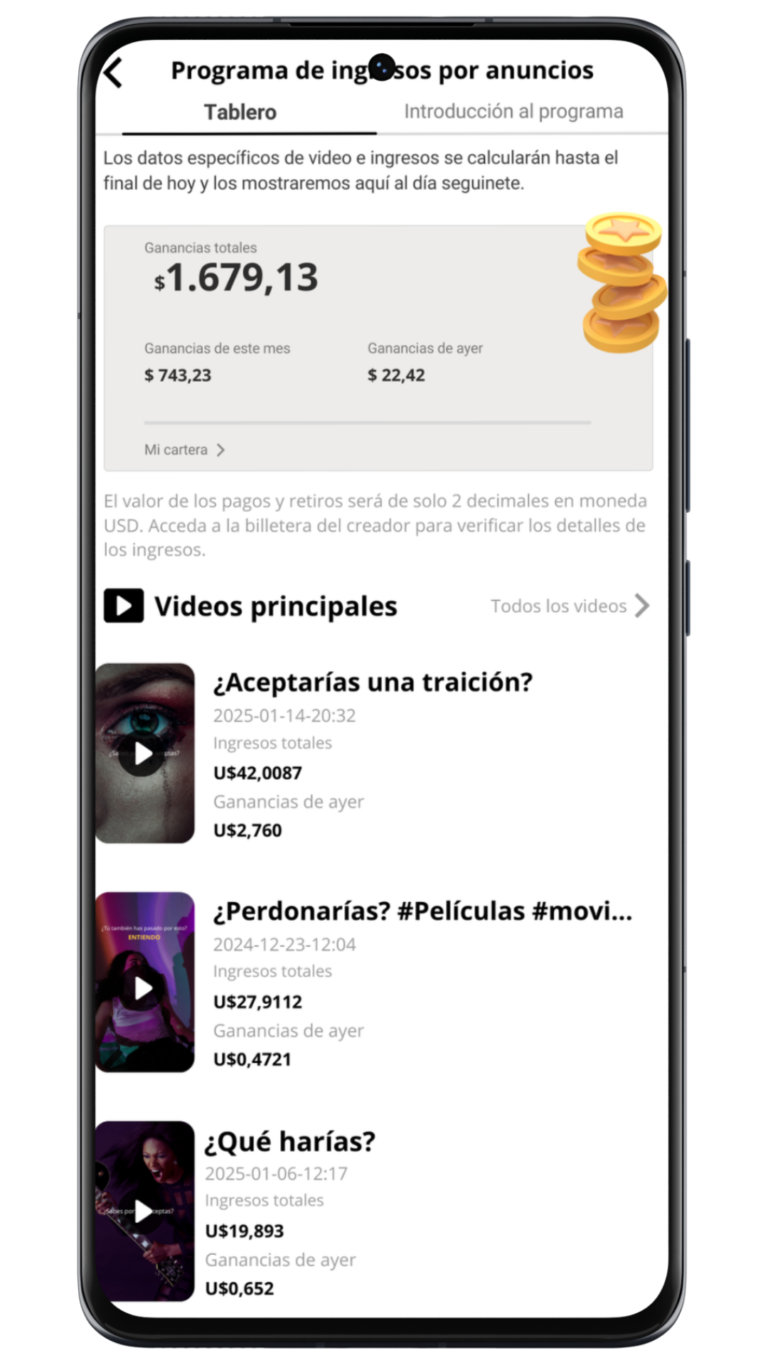Click the Ganancias de ayer value $22,42

coord(396,375)
